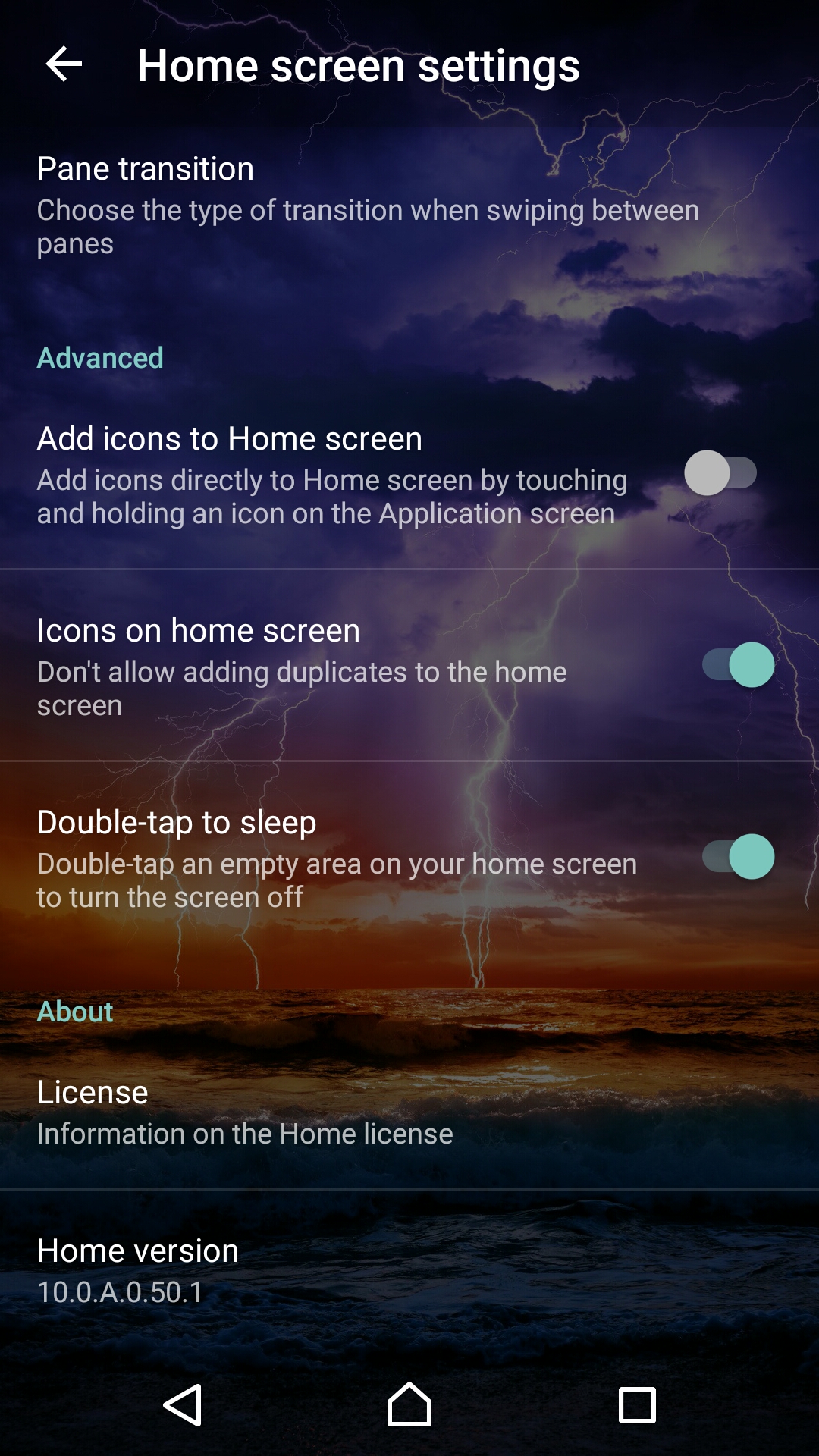Enable Add icons to Home screen switch

click(720, 473)
